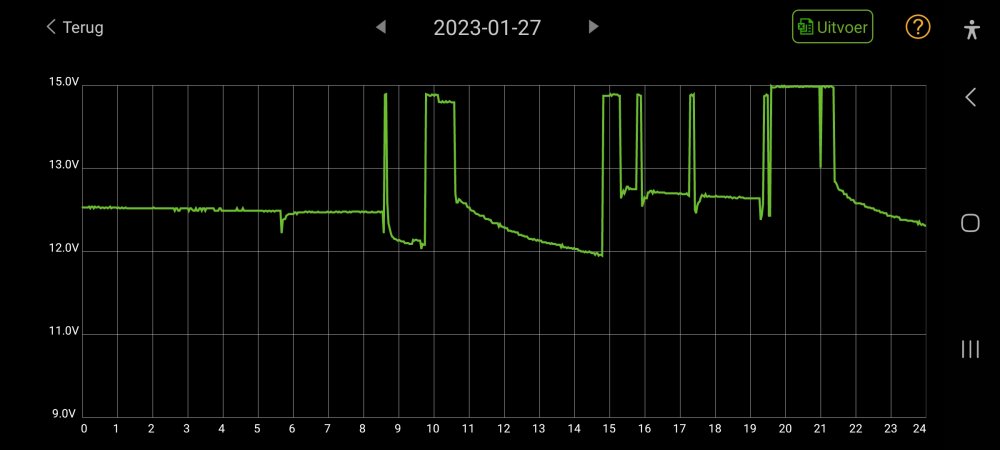This screenshot has height=450, width=1000.
Task: Open the accessibility shortcut
Action: click(970, 29)
